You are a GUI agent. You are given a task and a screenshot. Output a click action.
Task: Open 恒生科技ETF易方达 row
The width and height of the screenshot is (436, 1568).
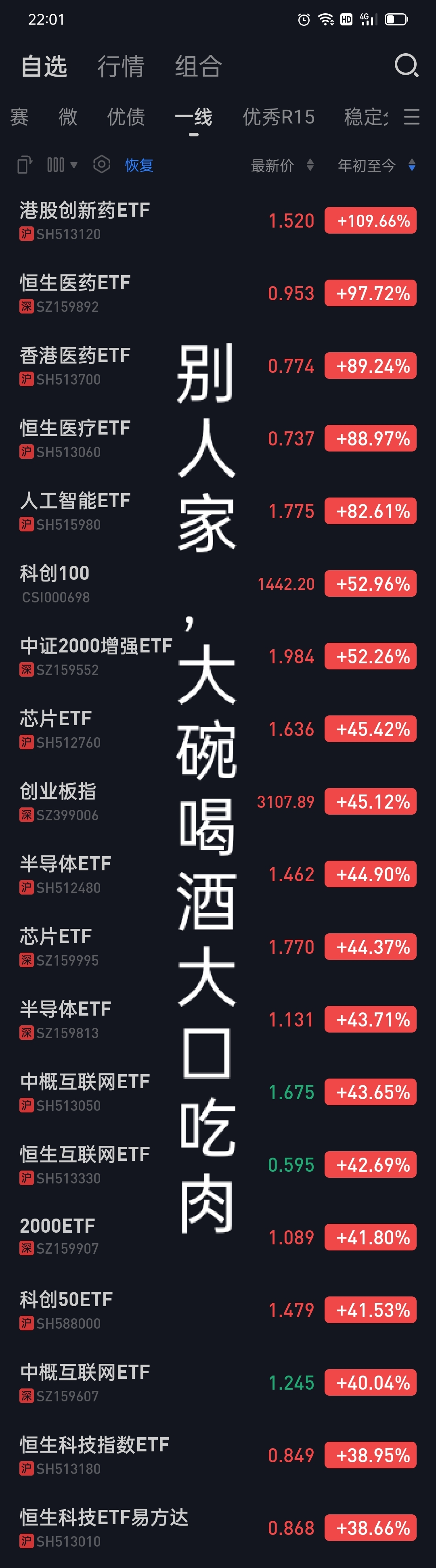pos(104,1528)
